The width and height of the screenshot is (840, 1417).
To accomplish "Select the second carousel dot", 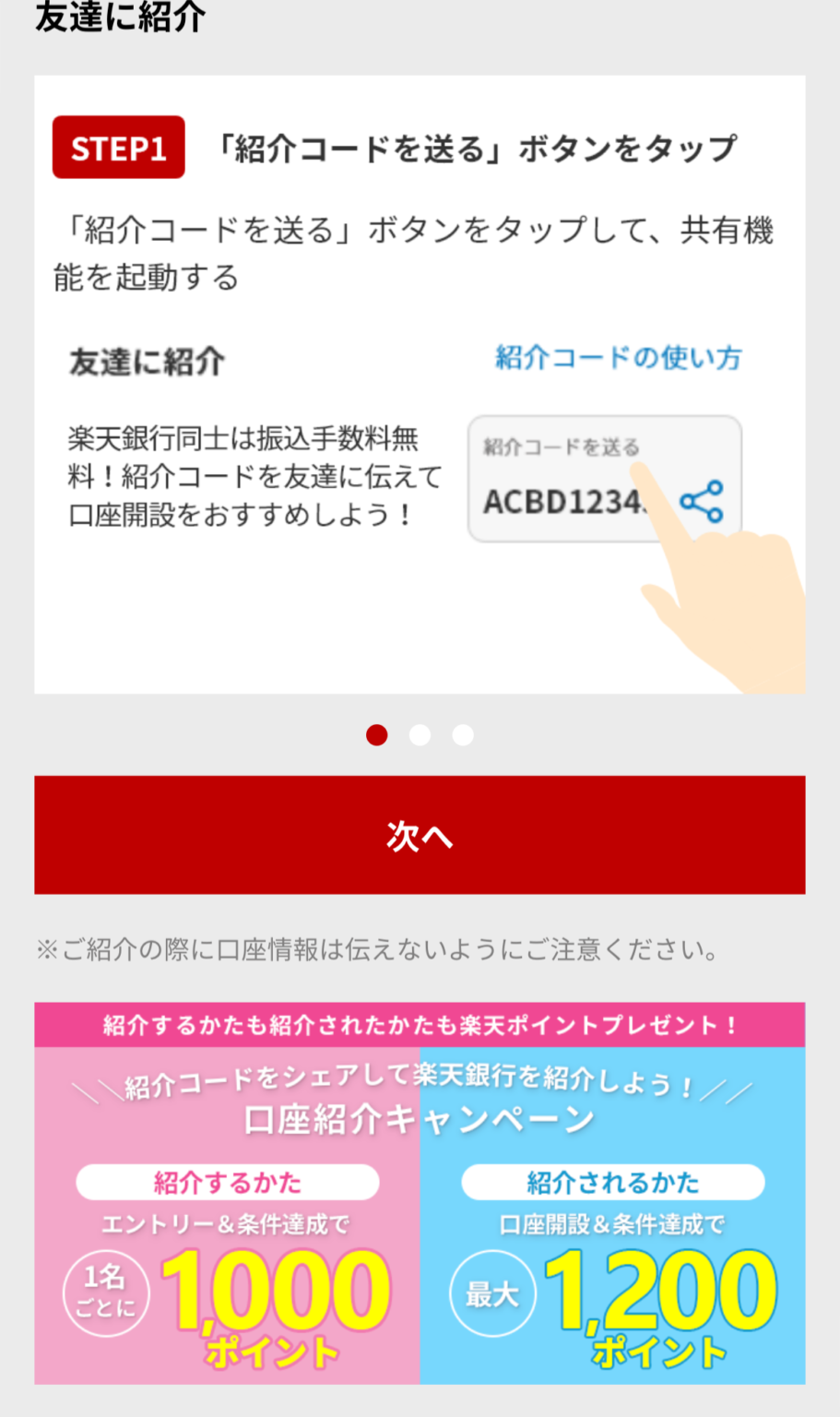I will 420,734.
